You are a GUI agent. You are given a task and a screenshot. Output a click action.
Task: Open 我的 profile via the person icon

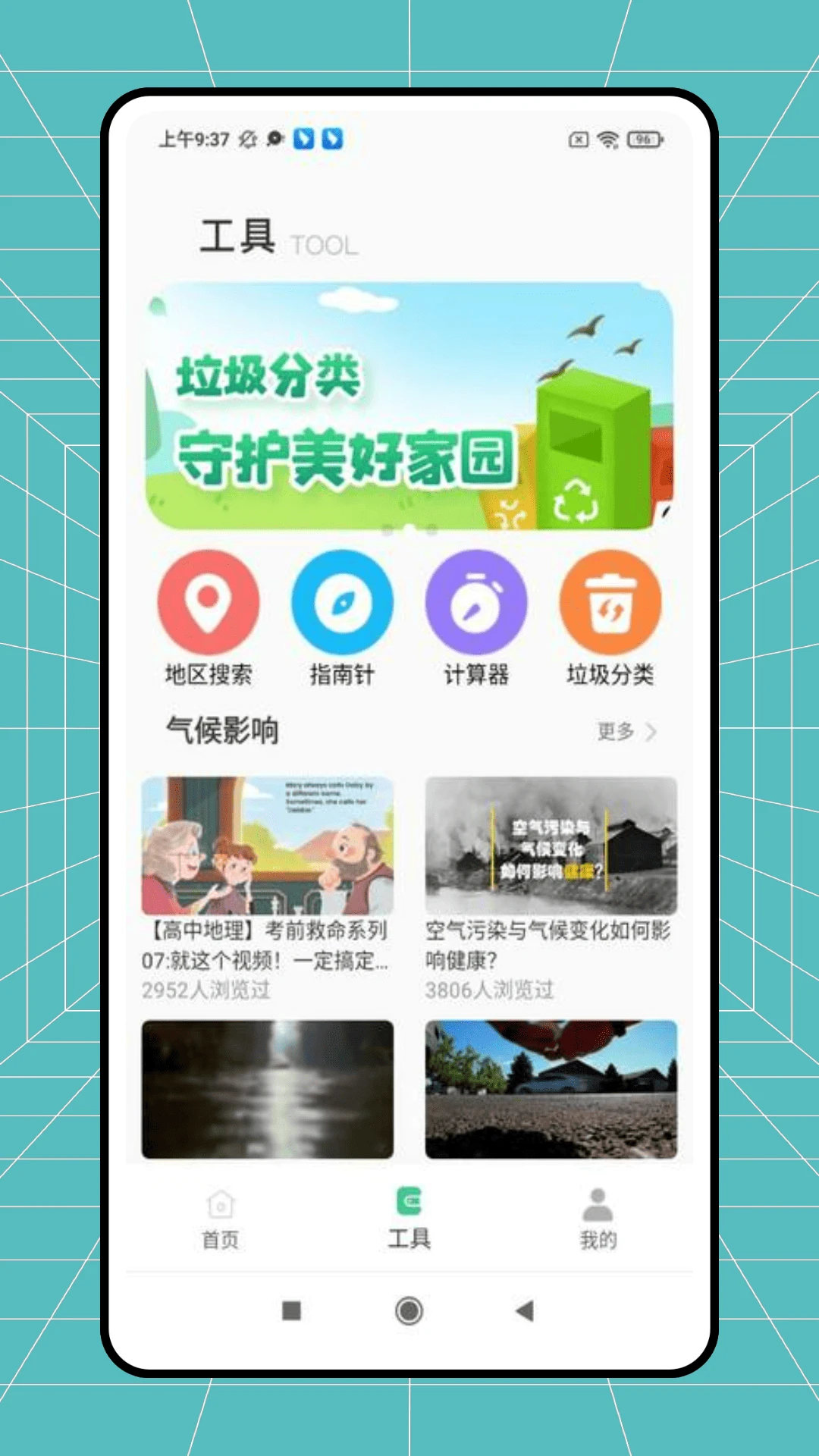pyautogui.click(x=599, y=1203)
